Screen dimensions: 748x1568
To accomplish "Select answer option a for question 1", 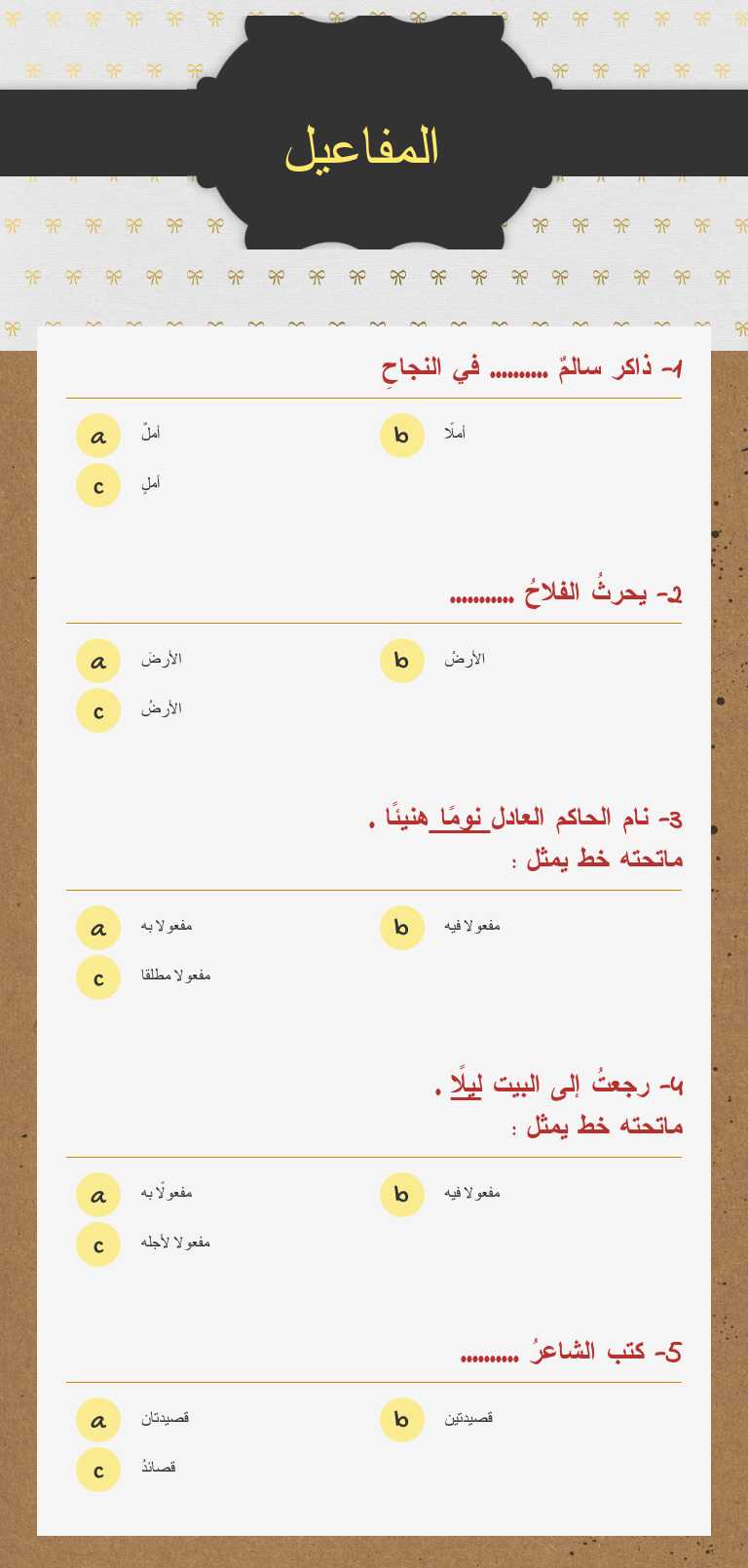I will pyautogui.click(x=97, y=435).
